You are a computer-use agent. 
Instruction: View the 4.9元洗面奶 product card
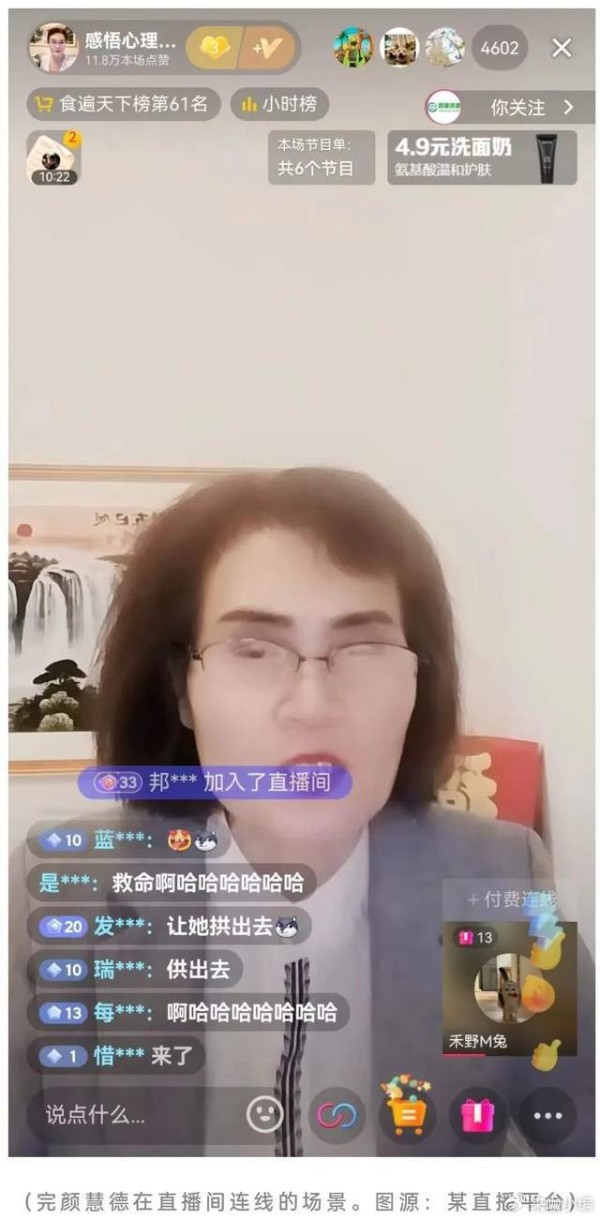pyautogui.click(x=481, y=157)
